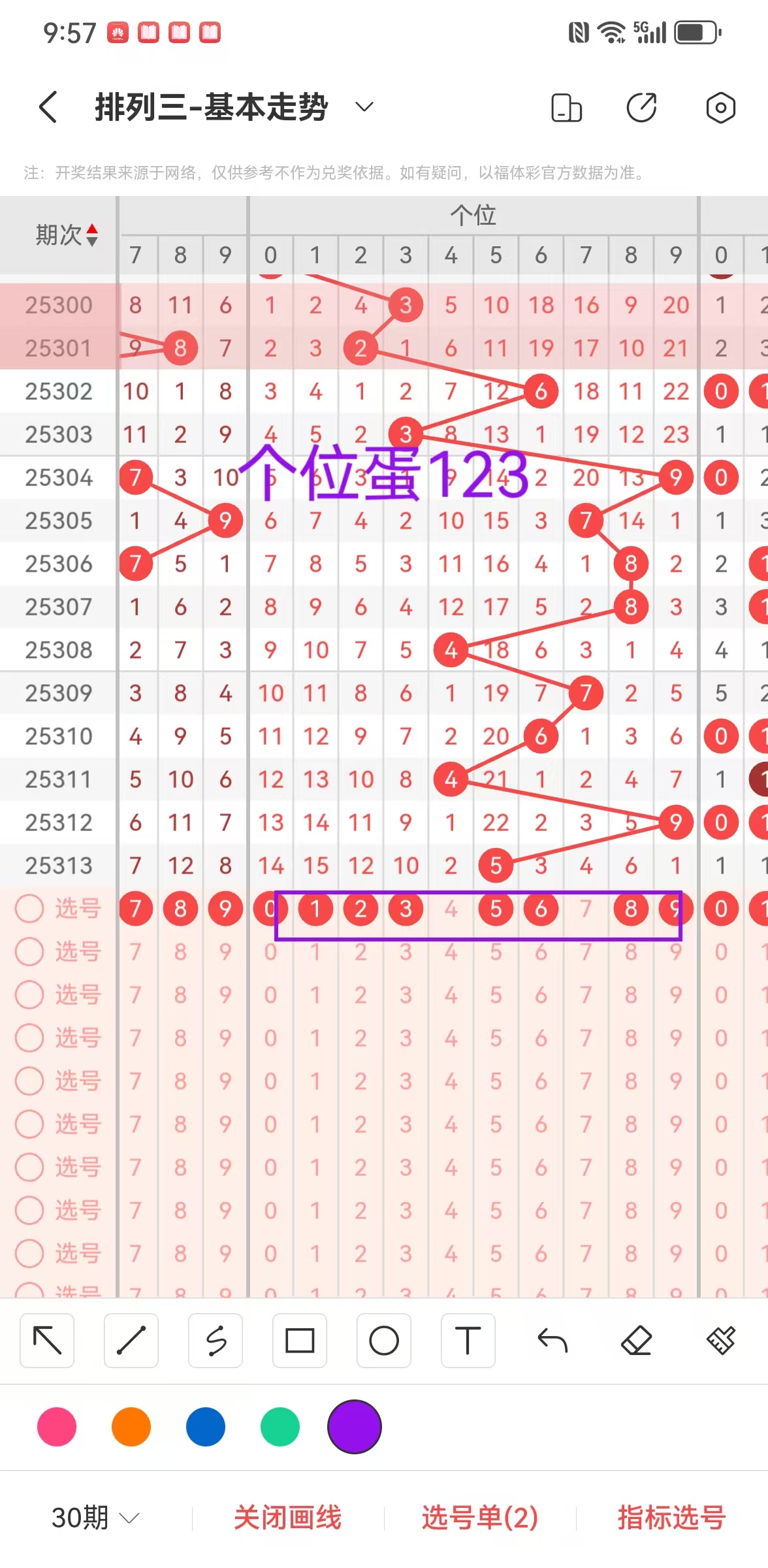Switch screen orientation with the device icon
Screen dimensions: 768x1568
pyautogui.click(x=566, y=108)
